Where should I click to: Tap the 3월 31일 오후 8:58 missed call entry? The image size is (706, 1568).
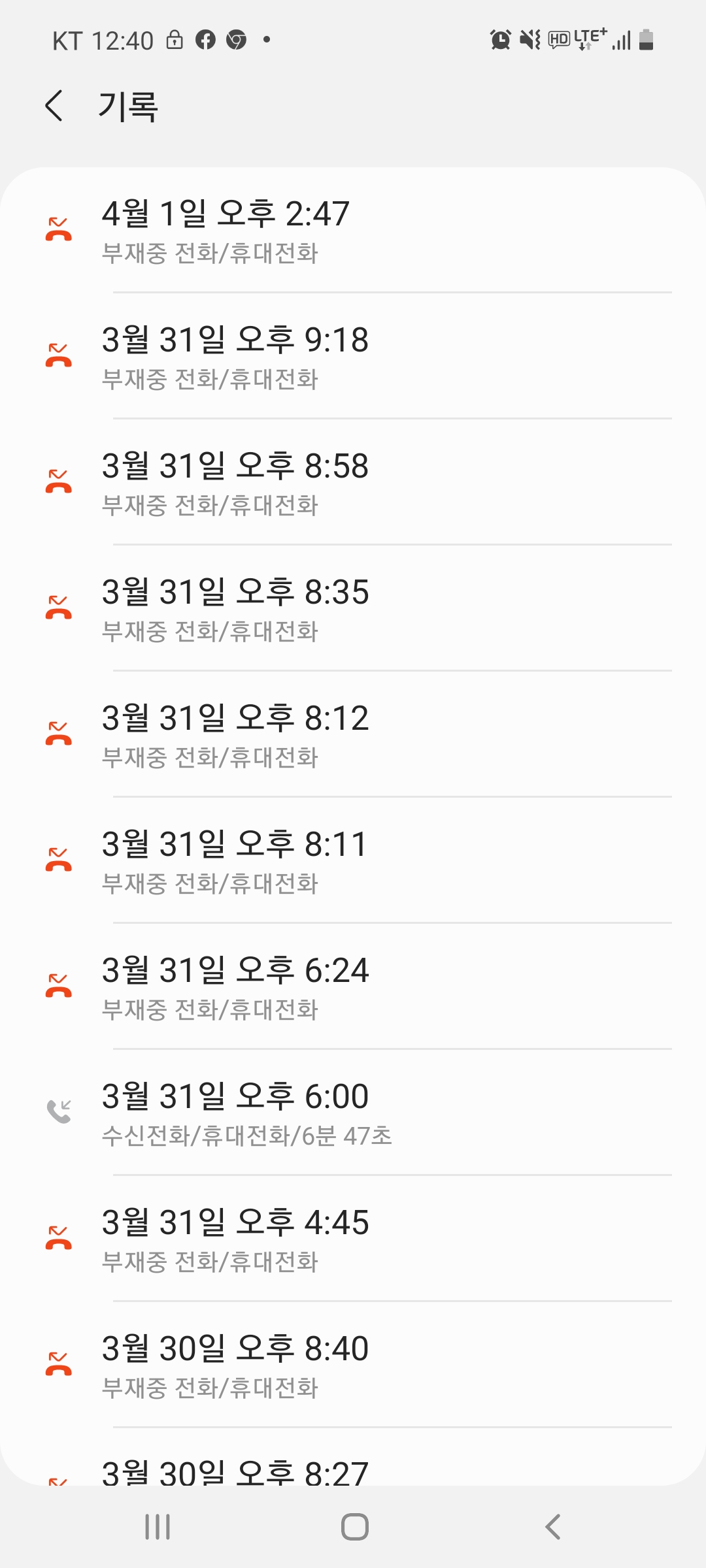pyautogui.click(x=353, y=483)
